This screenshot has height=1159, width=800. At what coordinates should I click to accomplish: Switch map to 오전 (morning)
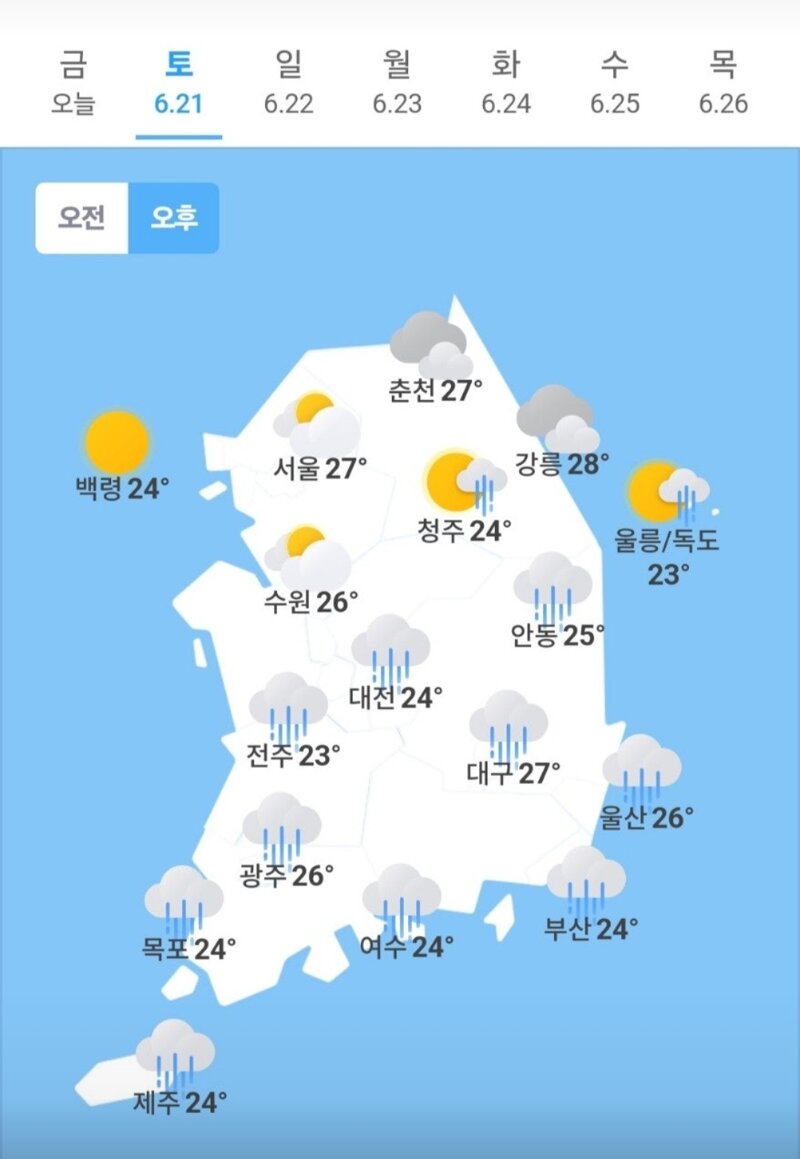tap(82, 218)
